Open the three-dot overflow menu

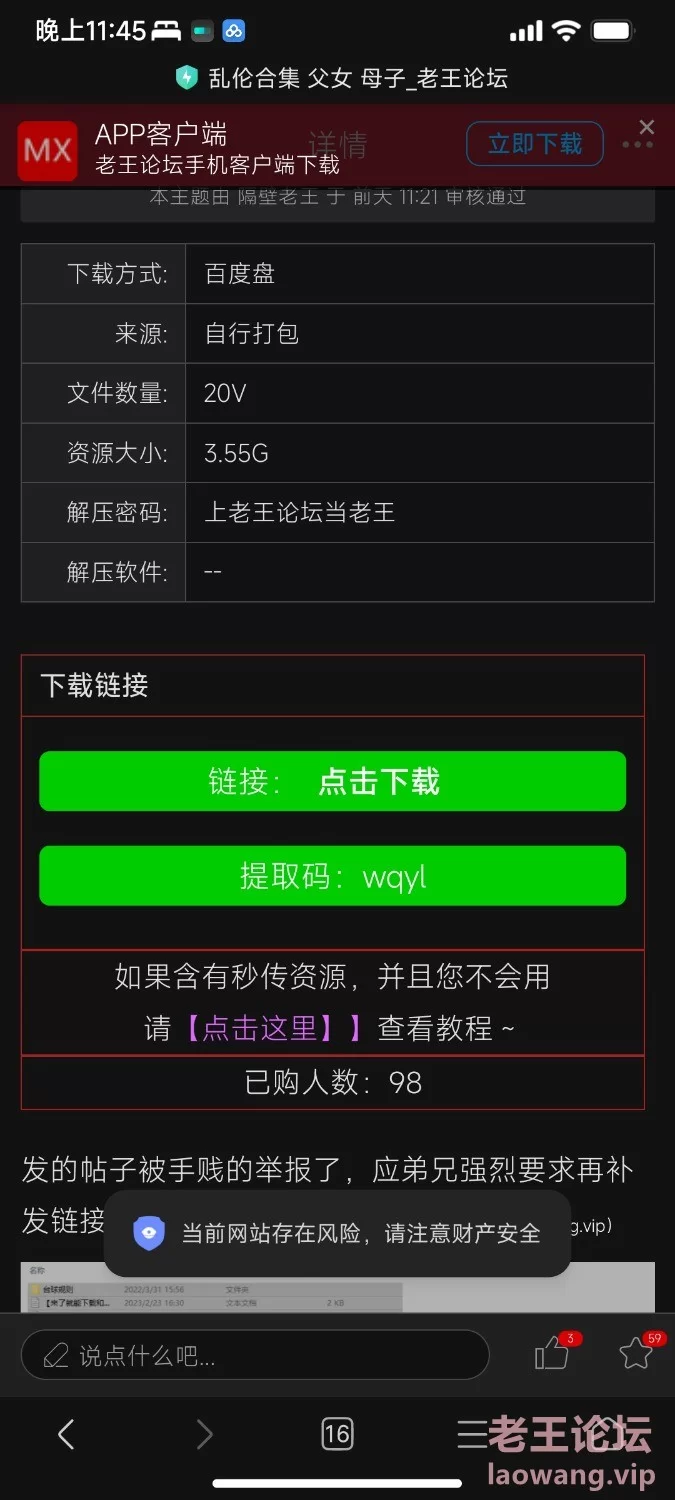point(637,146)
